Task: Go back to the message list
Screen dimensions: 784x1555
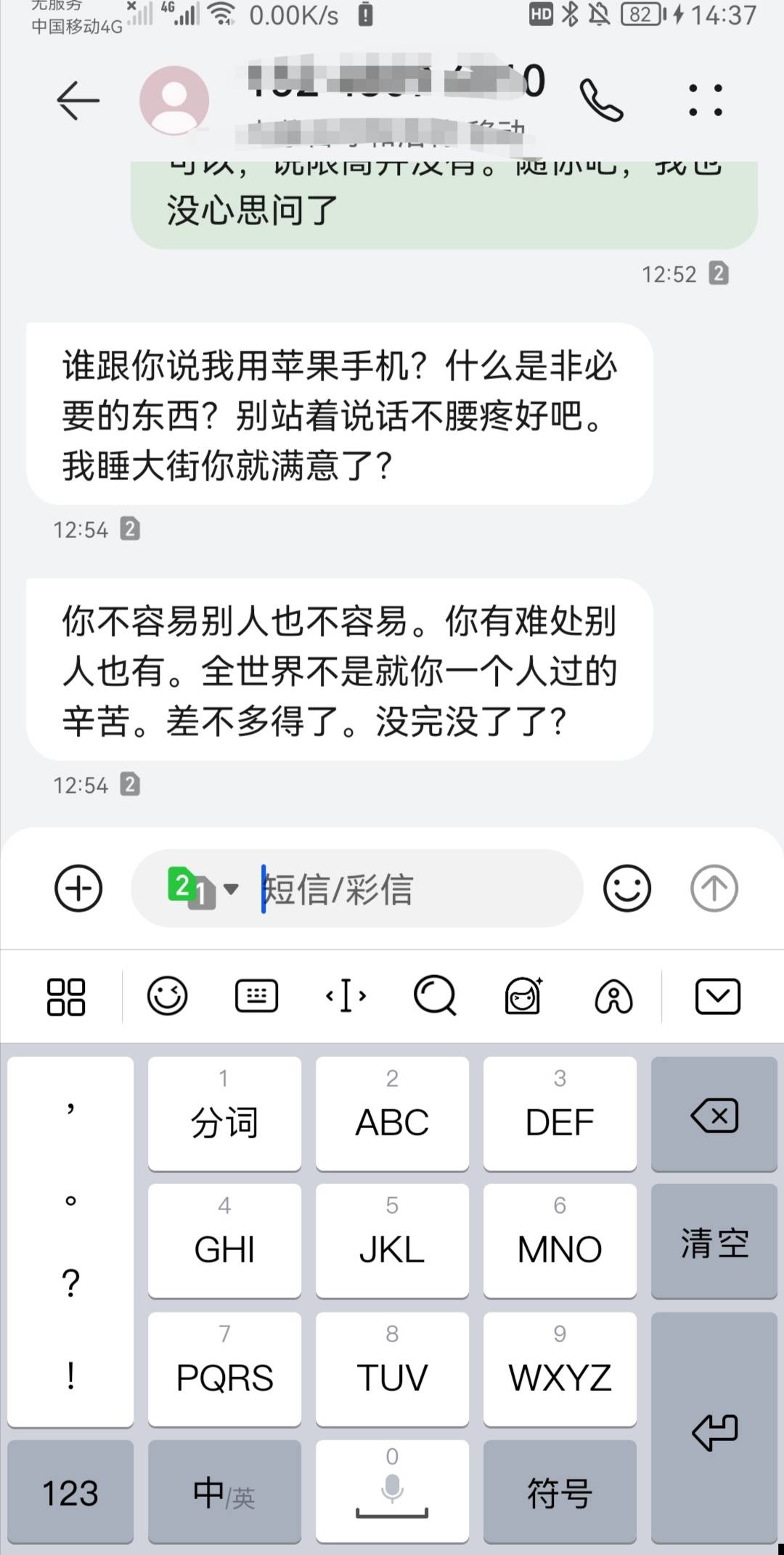Action: (x=78, y=100)
